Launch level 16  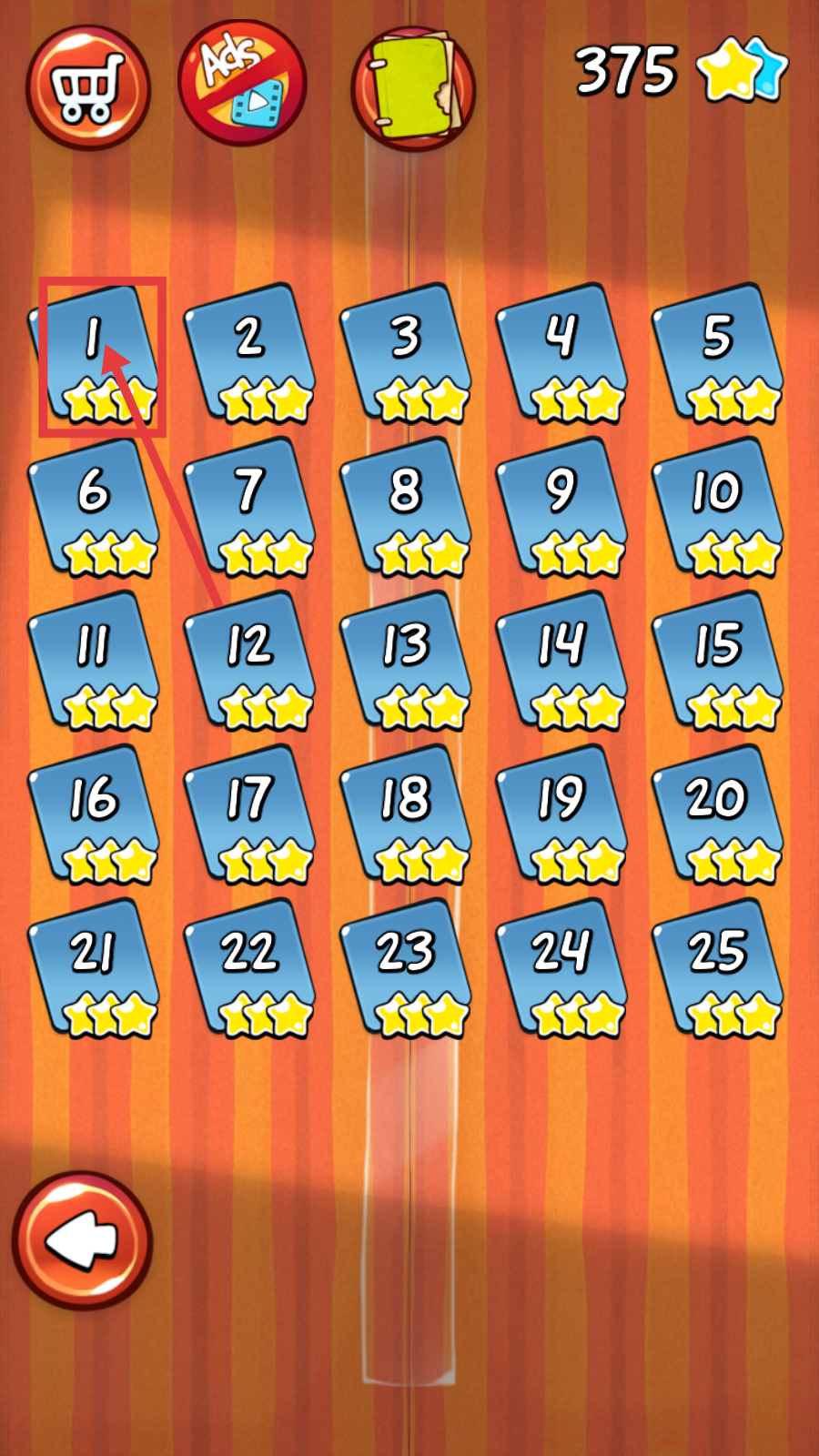(x=95, y=814)
